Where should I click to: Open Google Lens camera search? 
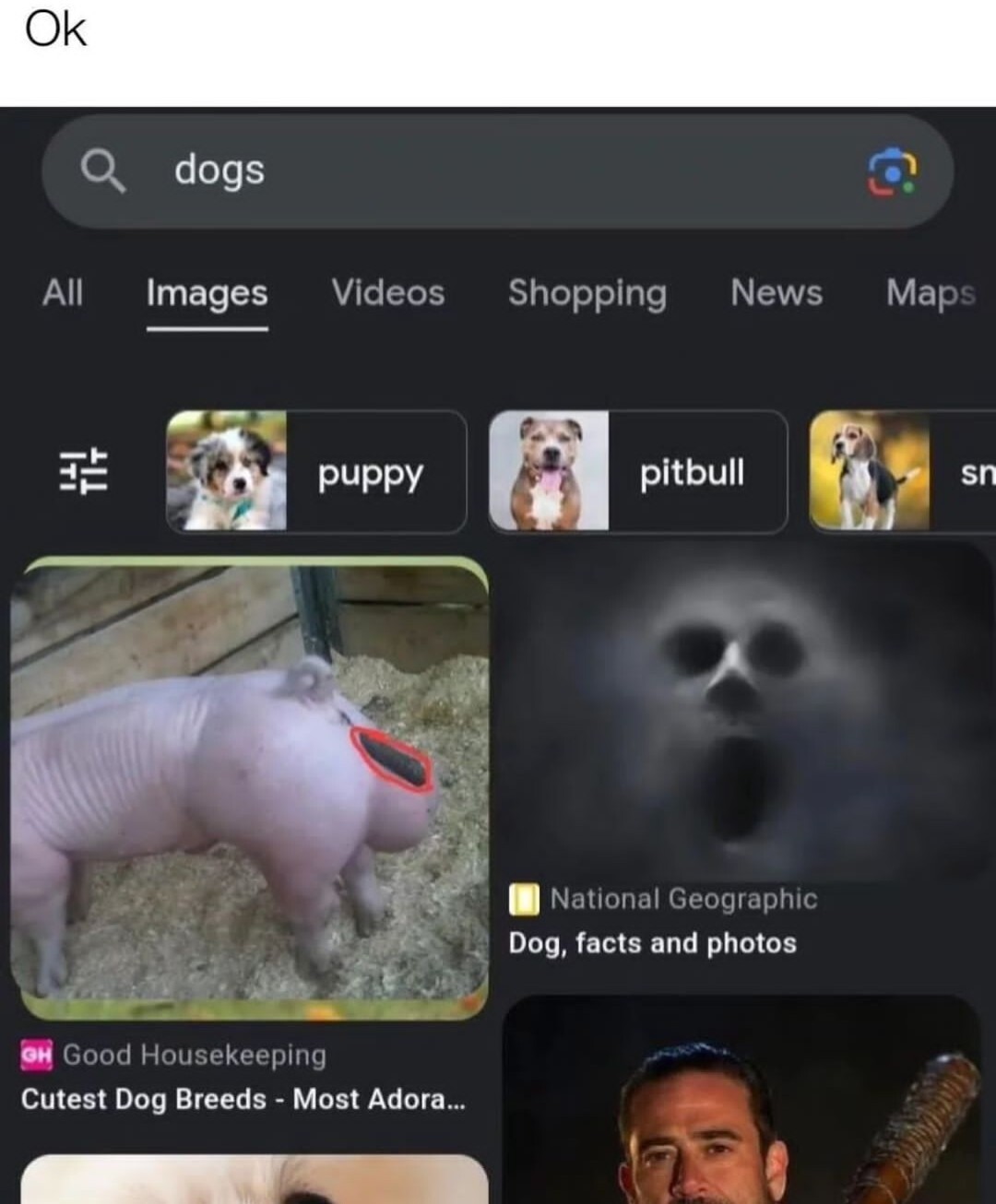tap(892, 171)
